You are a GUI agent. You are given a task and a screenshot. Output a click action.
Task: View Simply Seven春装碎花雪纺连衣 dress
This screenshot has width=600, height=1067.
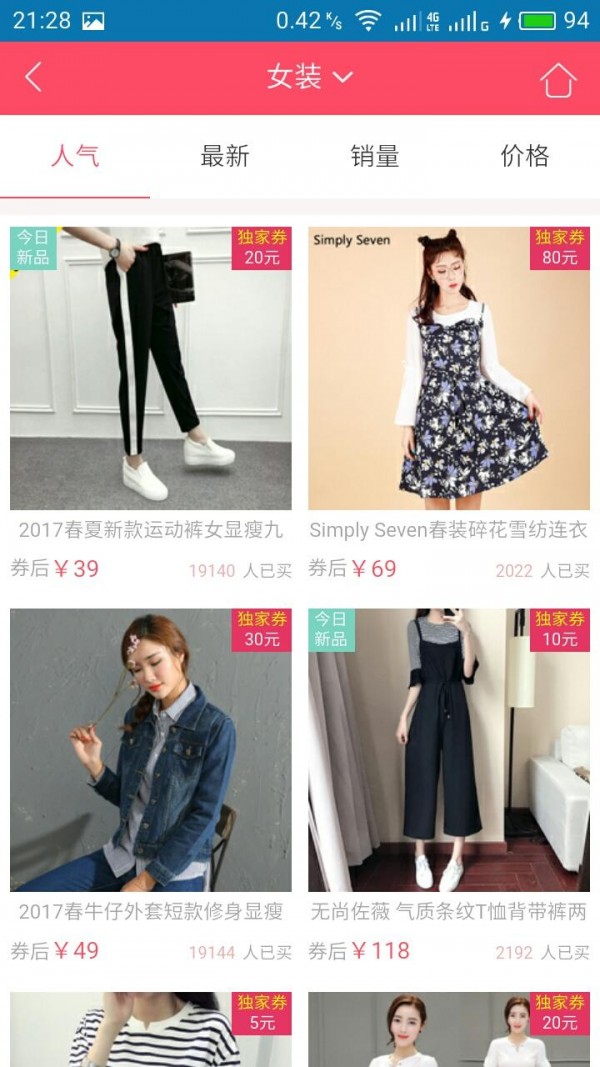[x=448, y=370]
